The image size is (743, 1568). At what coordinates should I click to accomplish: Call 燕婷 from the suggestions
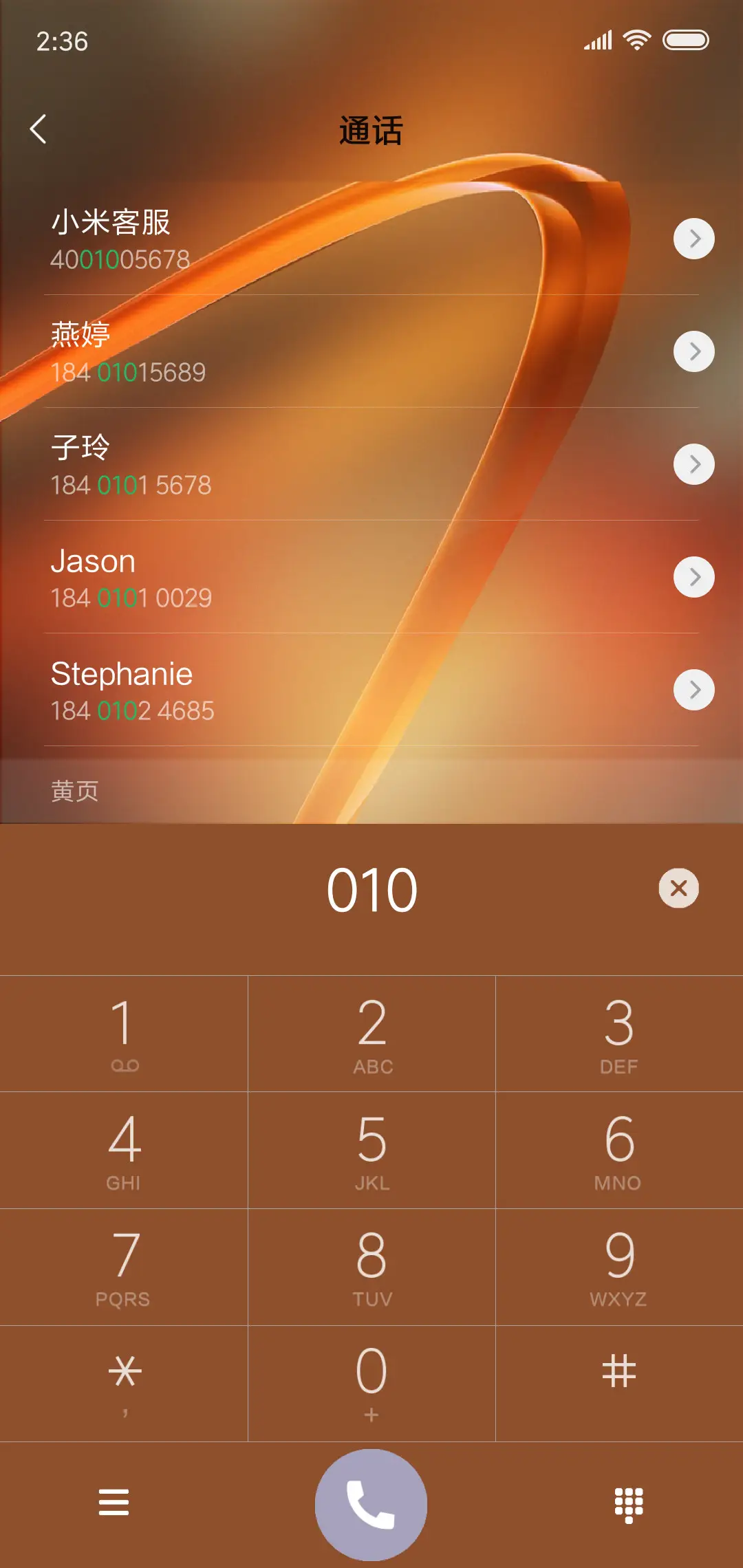coord(275,351)
